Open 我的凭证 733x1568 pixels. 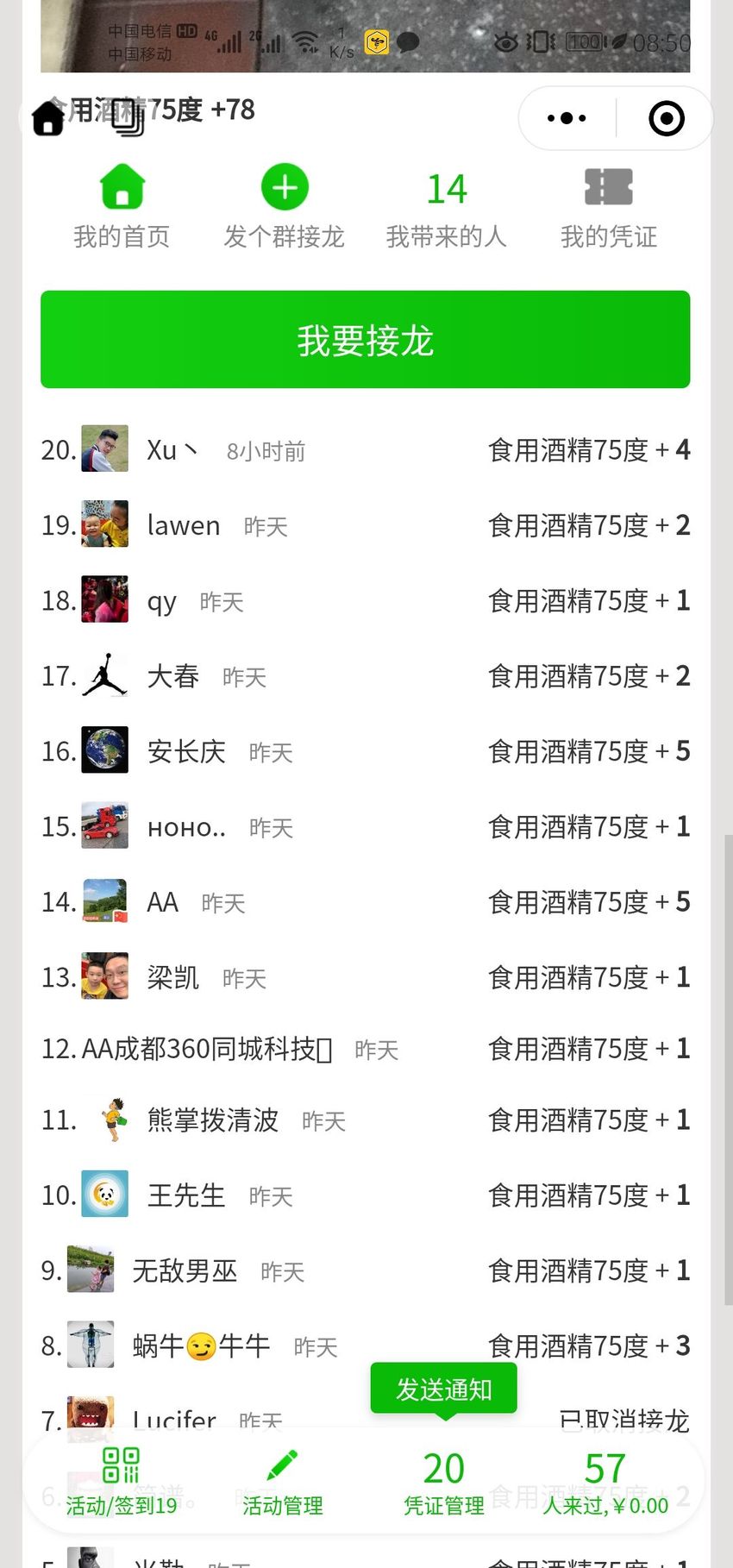pos(609,207)
